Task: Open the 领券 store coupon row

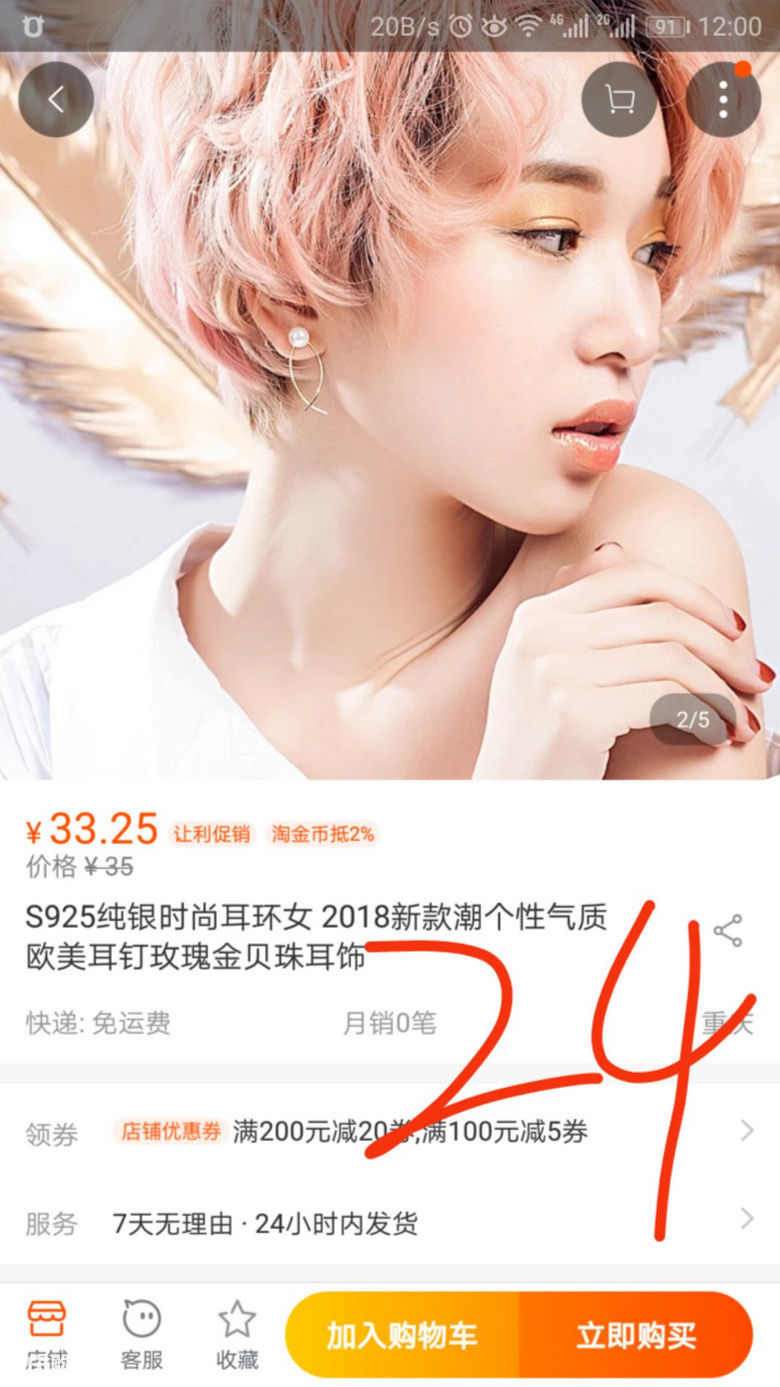Action: [x=390, y=1132]
